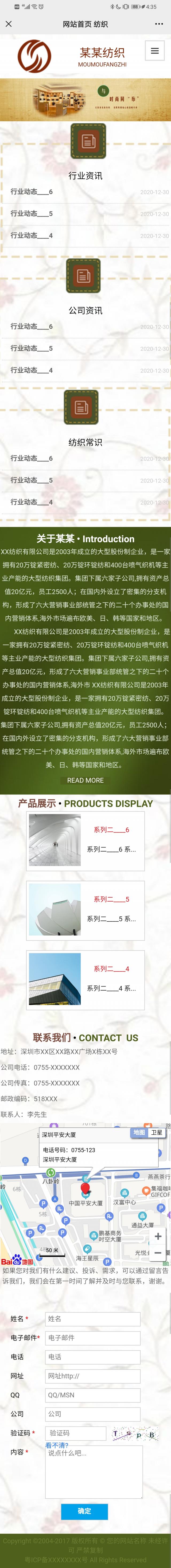Focus the 电子邮件 input field
The image size is (171, 1568).
pos(93,1337)
